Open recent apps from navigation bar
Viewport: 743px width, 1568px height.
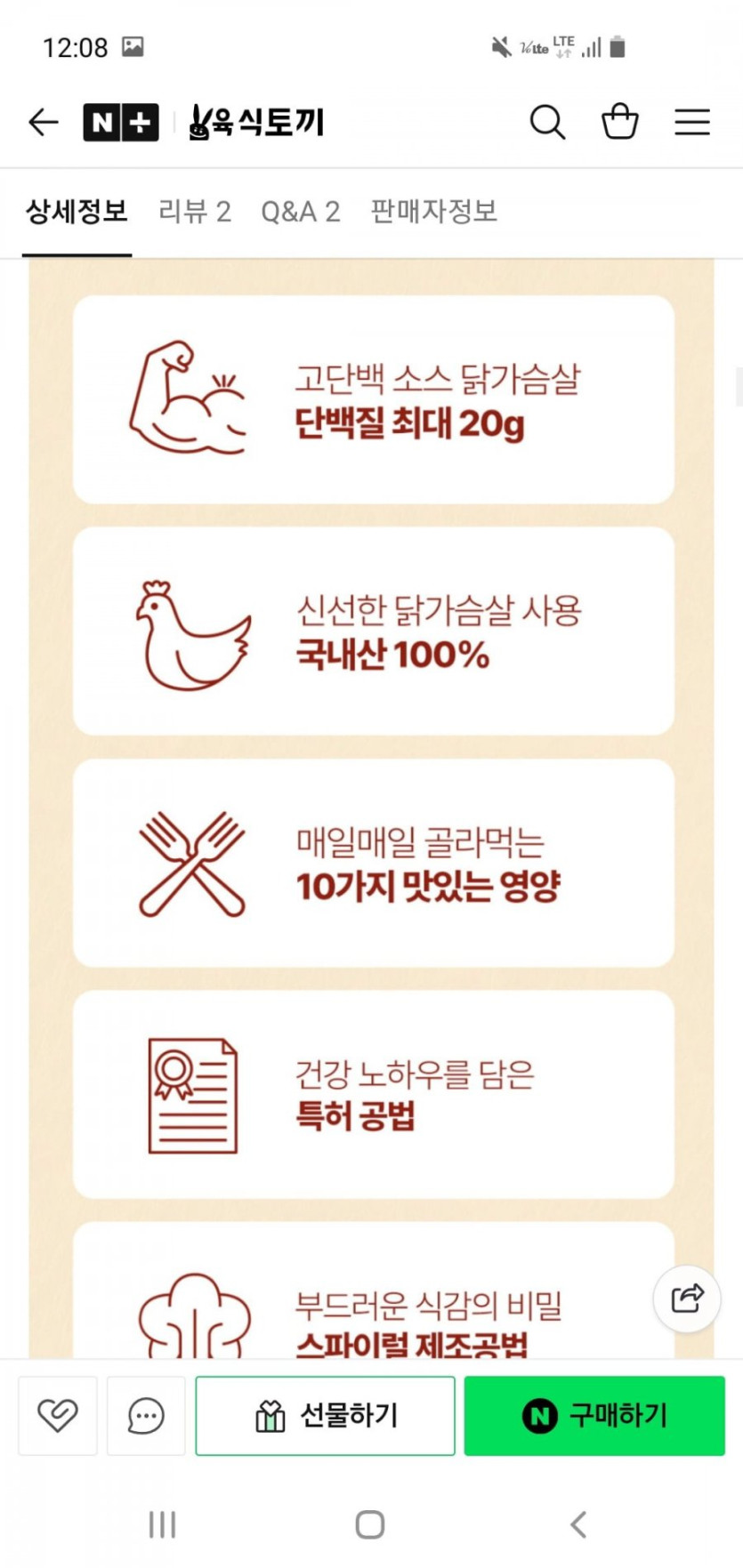click(x=162, y=1524)
